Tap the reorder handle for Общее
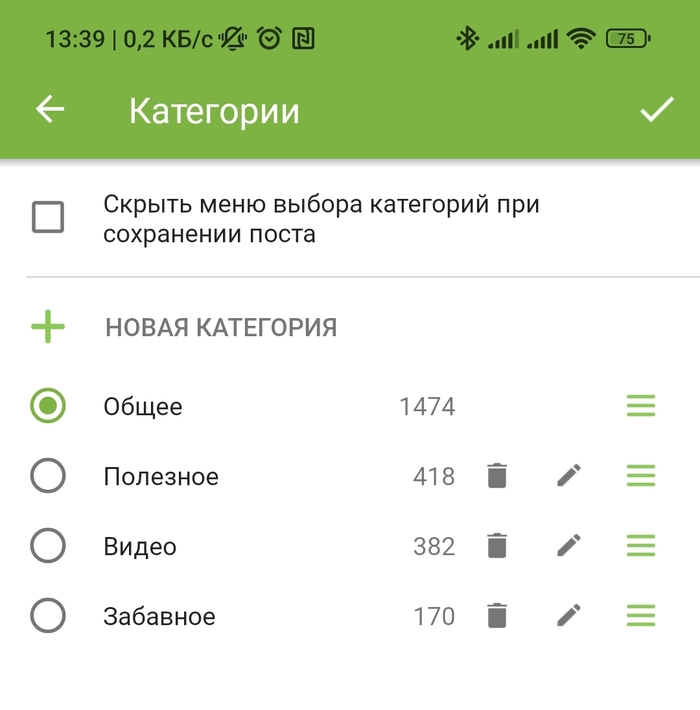Image resolution: width=700 pixels, height=710 pixels. pos(641,406)
